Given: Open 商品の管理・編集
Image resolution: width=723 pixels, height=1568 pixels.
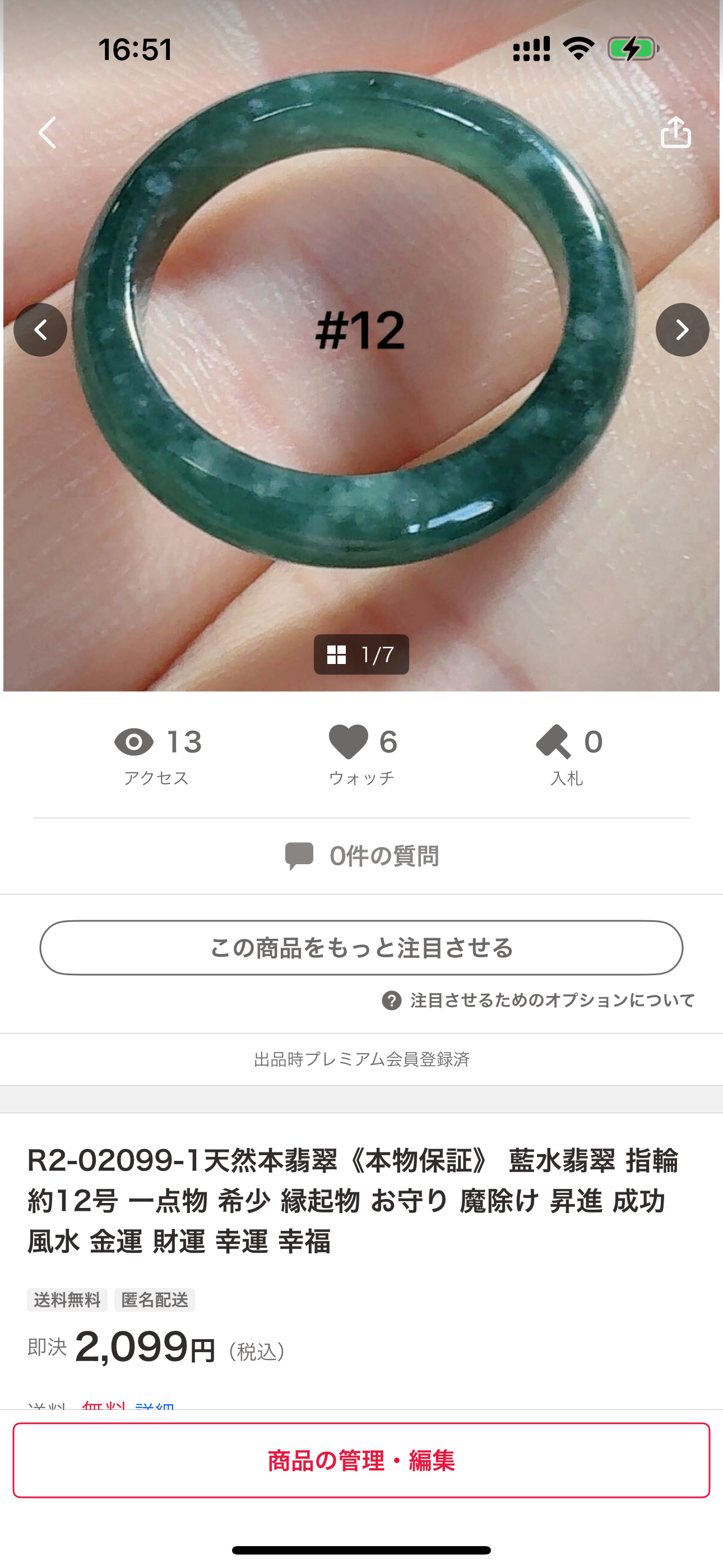Looking at the screenshot, I should coord(361,1460).
